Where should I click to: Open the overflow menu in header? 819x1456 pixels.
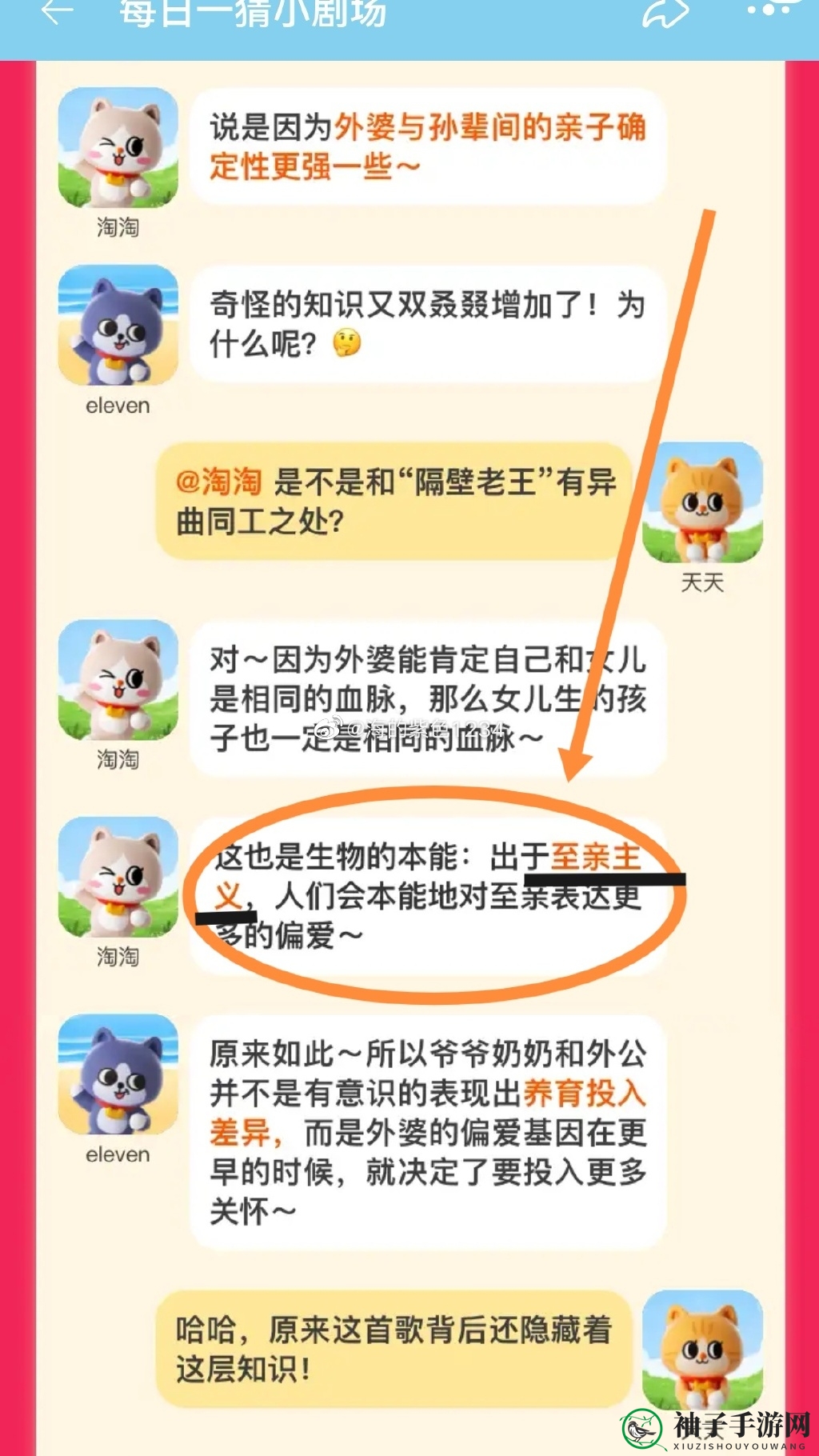[x=769, y=10]
